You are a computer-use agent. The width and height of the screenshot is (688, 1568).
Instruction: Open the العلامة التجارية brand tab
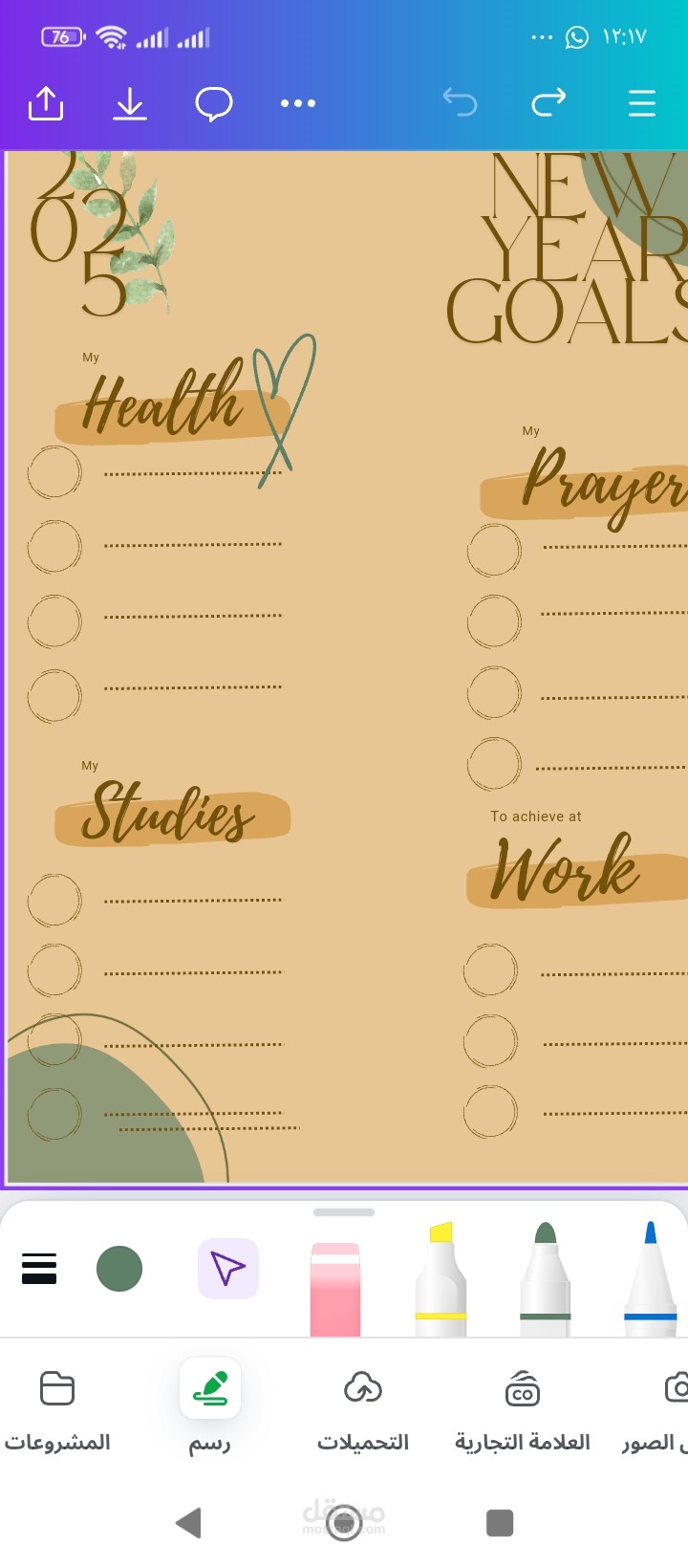[x=522, y=1408]
